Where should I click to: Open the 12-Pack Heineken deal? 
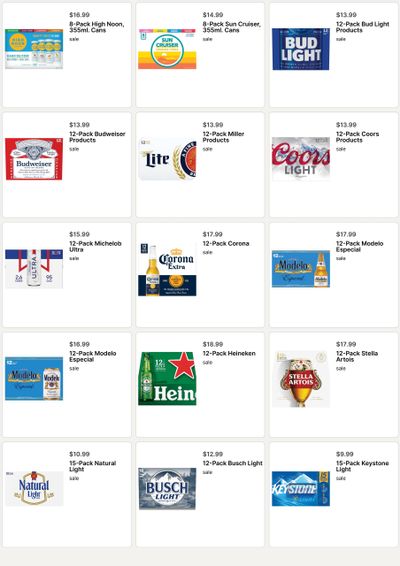pyautogui.click(x=200, y=385)
